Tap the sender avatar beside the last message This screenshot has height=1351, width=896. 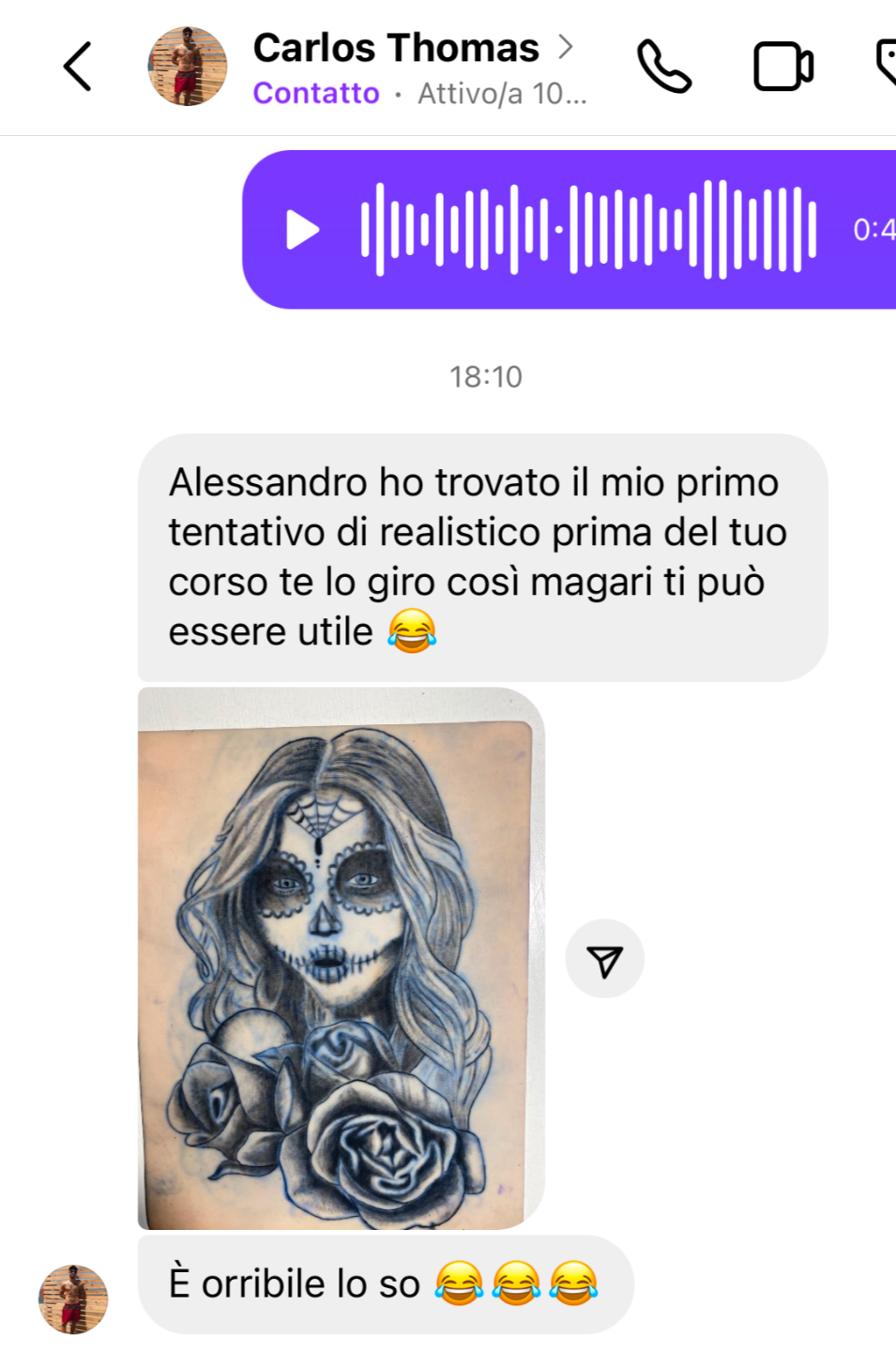(x=73, y=1299)
